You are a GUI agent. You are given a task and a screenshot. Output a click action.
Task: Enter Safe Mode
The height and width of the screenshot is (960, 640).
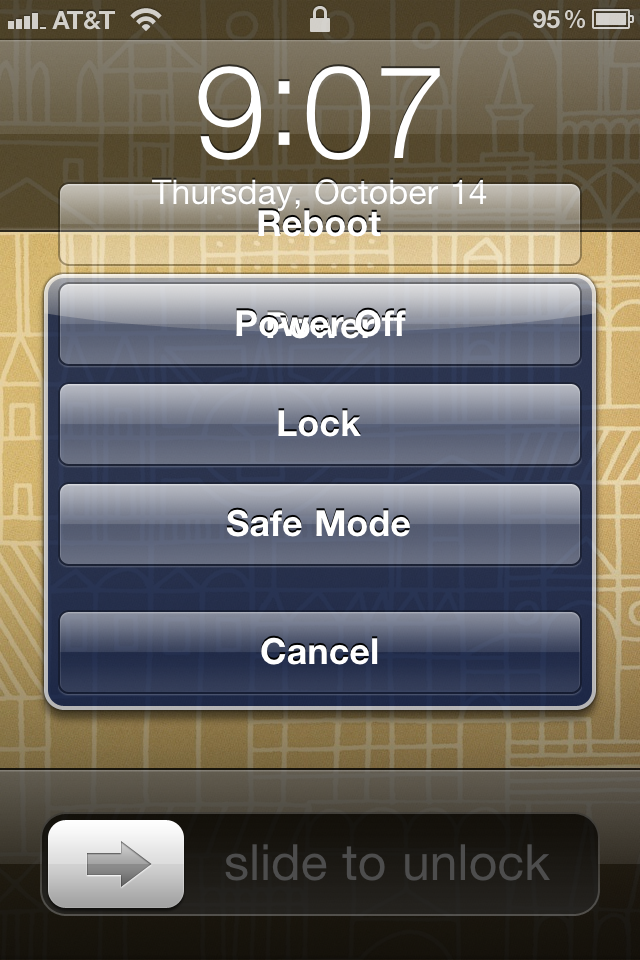(x=320, y=524)
